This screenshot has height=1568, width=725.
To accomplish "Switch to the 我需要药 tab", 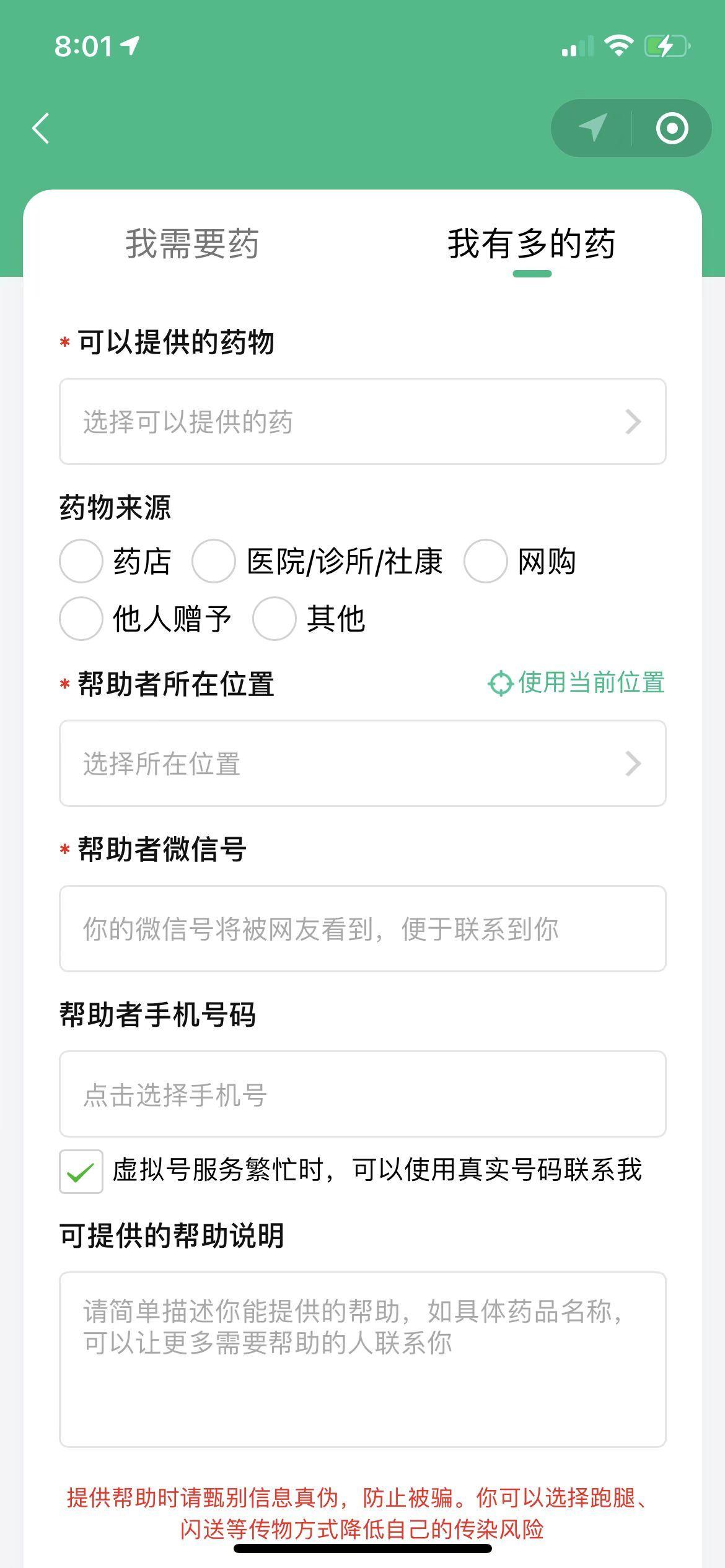I will [192, 243].
